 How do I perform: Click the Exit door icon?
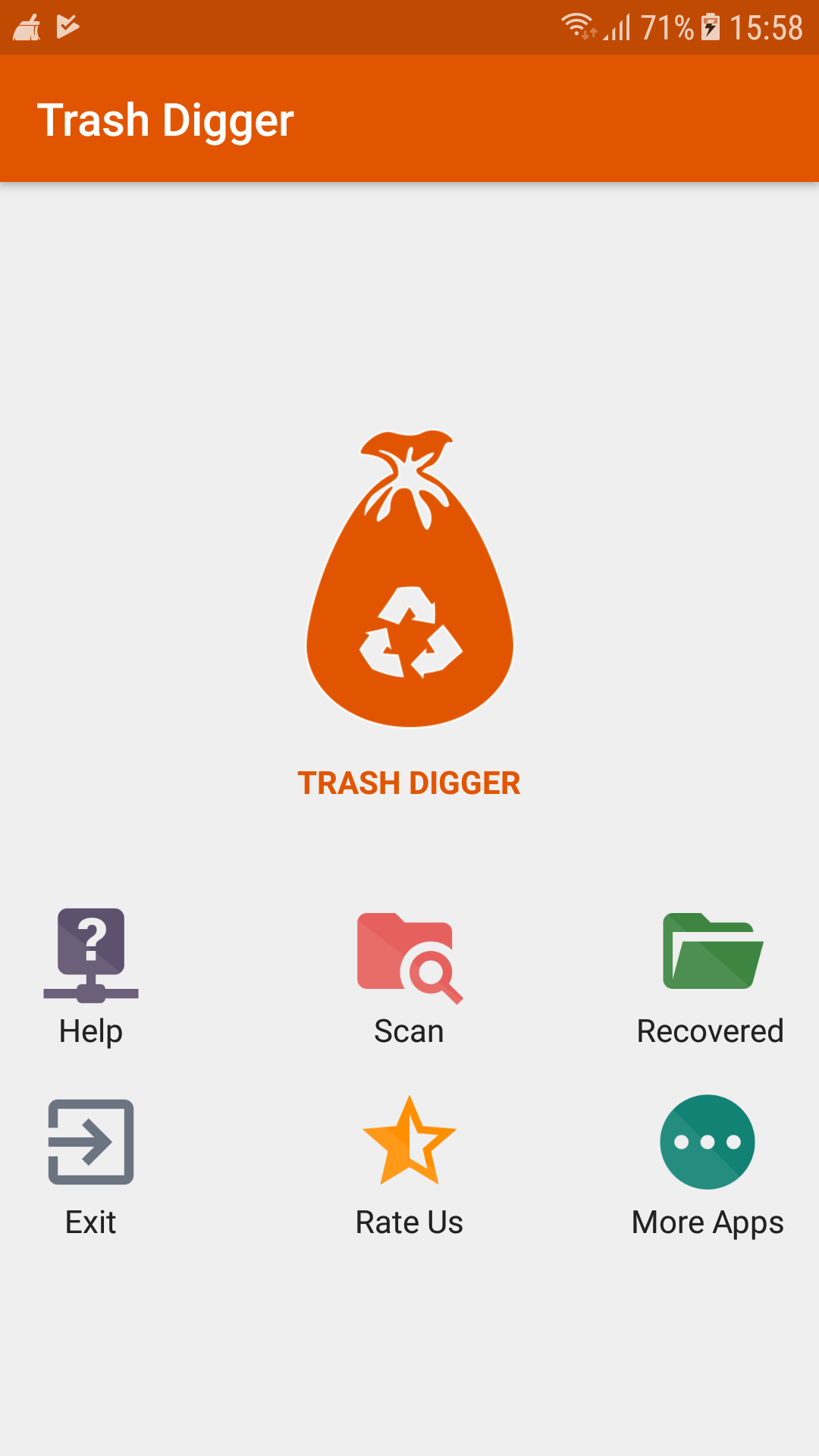tap(90, 1141)
